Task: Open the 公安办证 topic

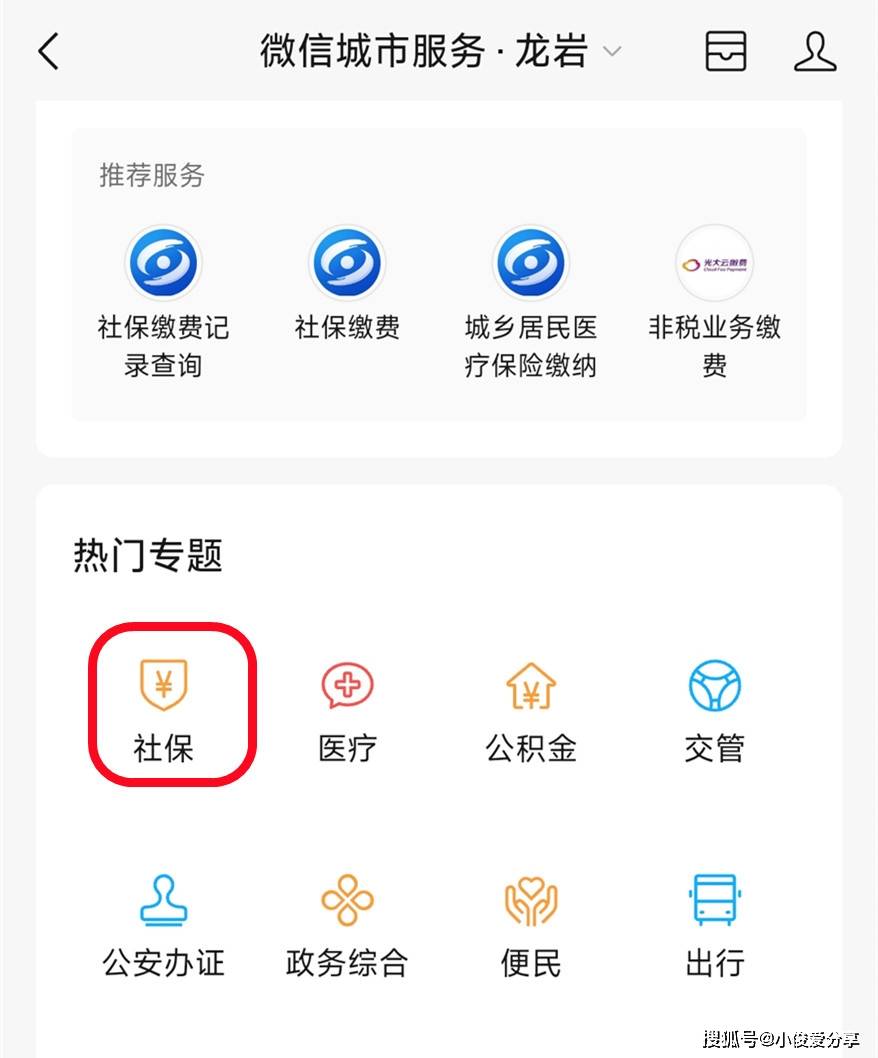Action: [164, 923]
